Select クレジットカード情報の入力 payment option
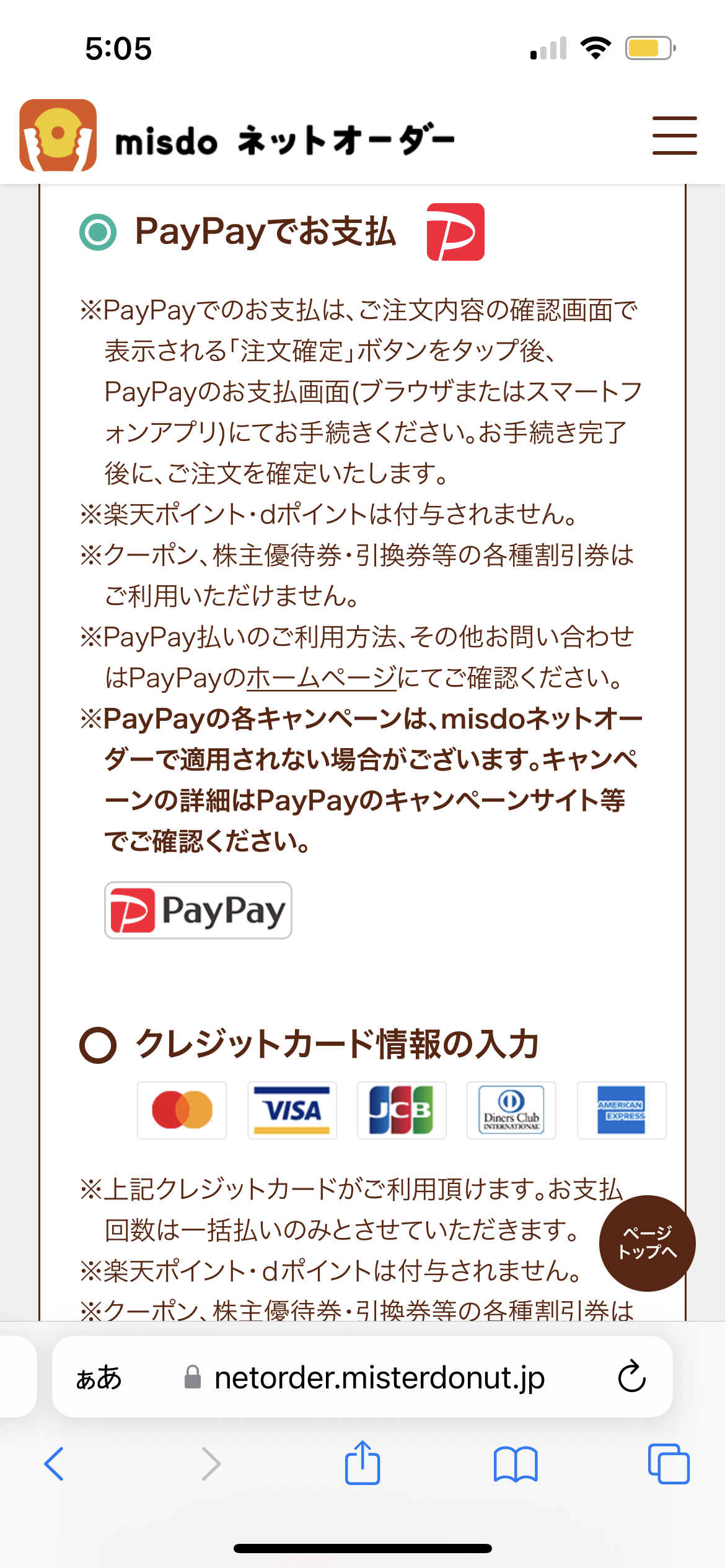725x1568 pixels. click(x=98, y=1045)
